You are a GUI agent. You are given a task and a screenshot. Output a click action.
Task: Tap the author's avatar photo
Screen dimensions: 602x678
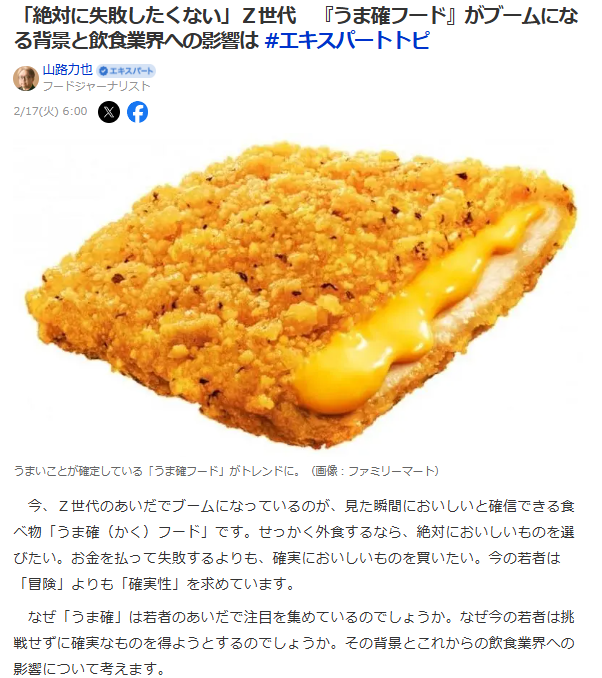(x=25, y=79)
